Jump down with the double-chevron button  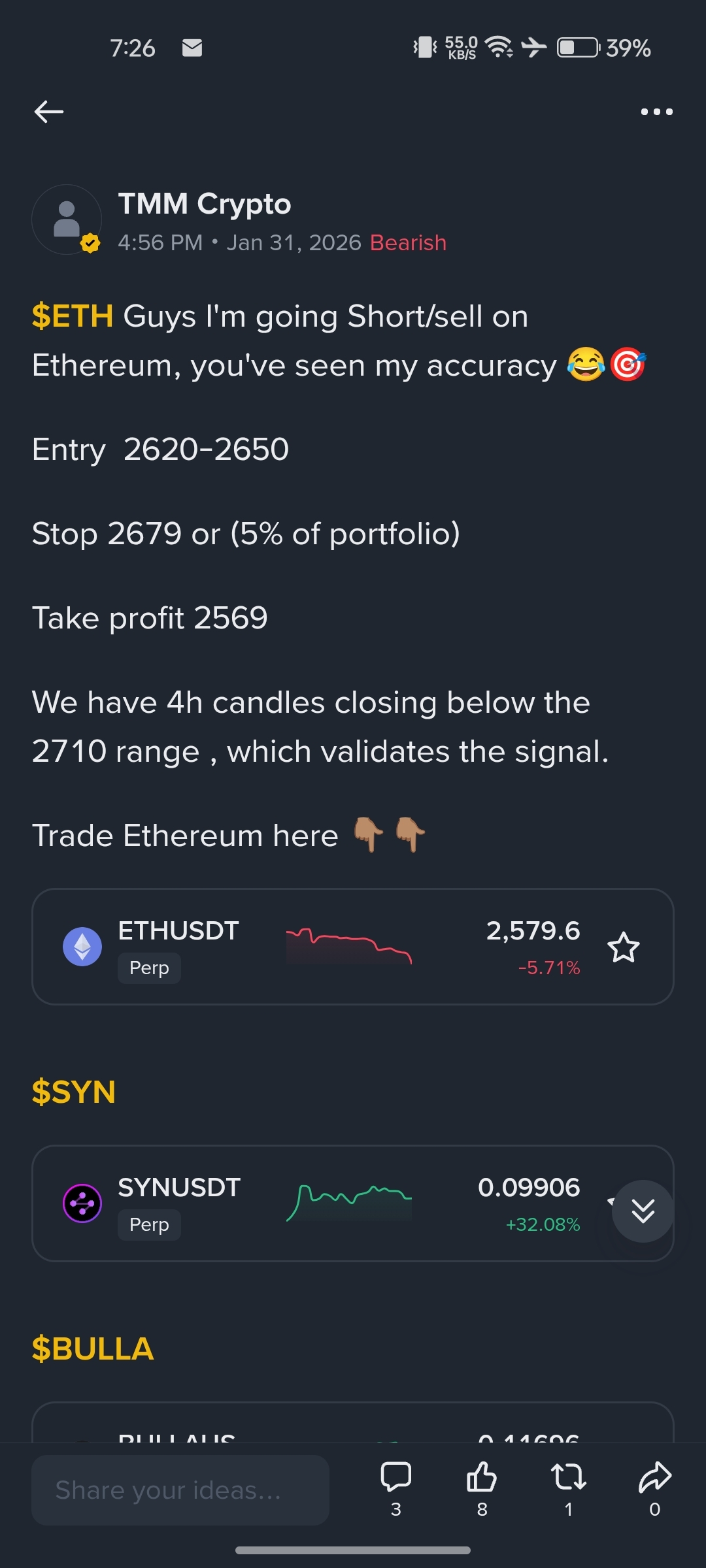(x=643, y=1211)
